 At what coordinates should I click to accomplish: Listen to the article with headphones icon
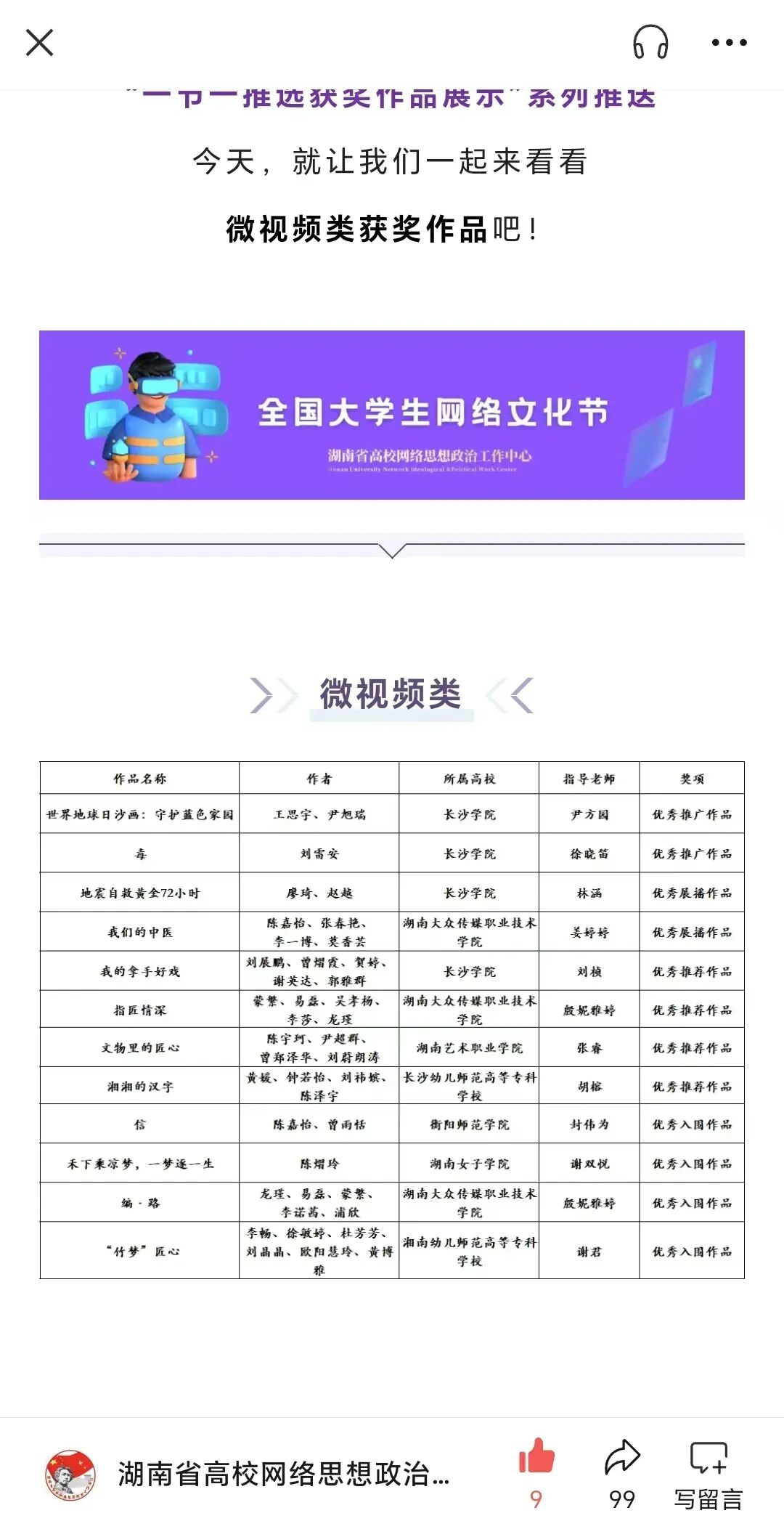point(650,42)
